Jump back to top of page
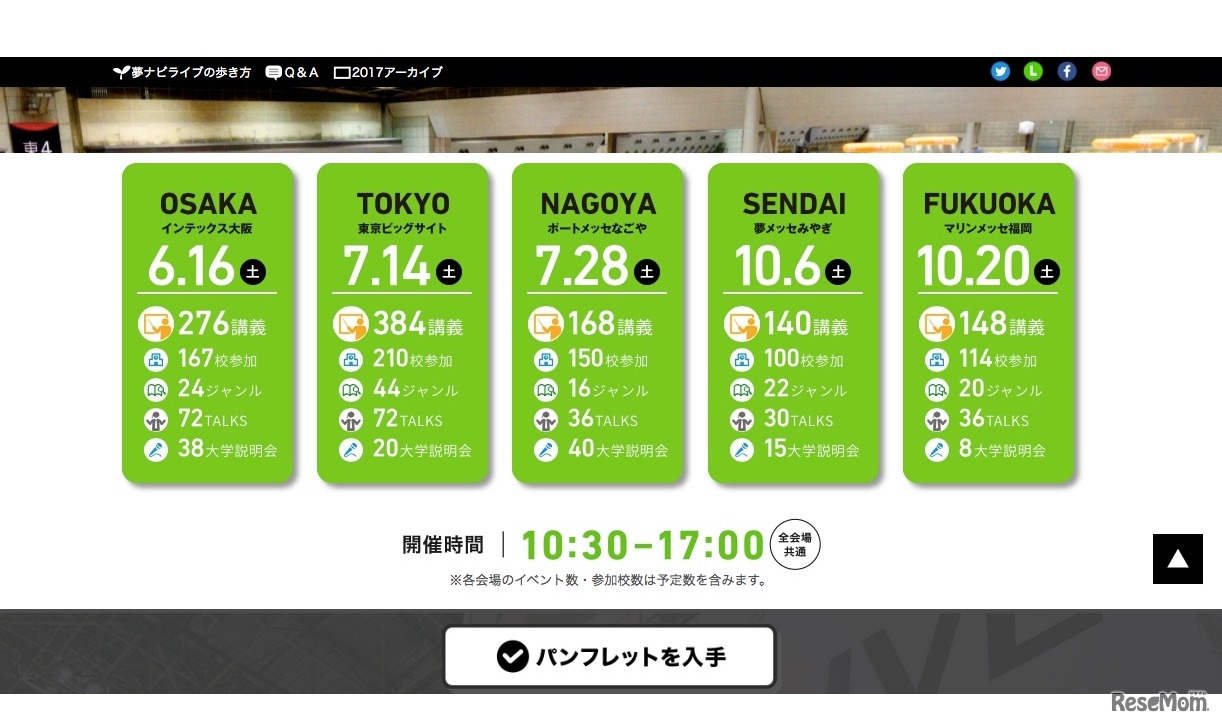This screenshot has width=1222, height=725. point(1177,559)
